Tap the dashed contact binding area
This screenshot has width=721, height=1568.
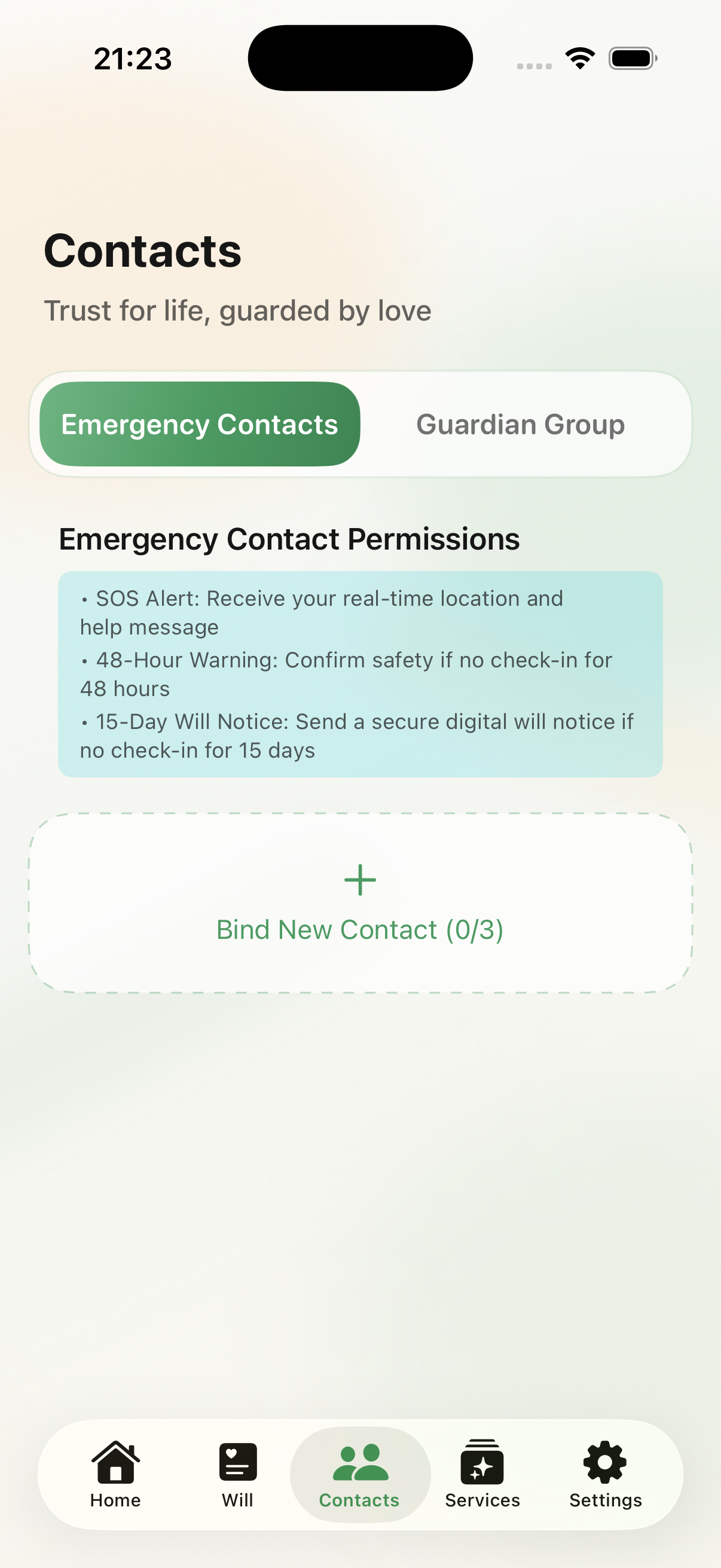point(360,904)
